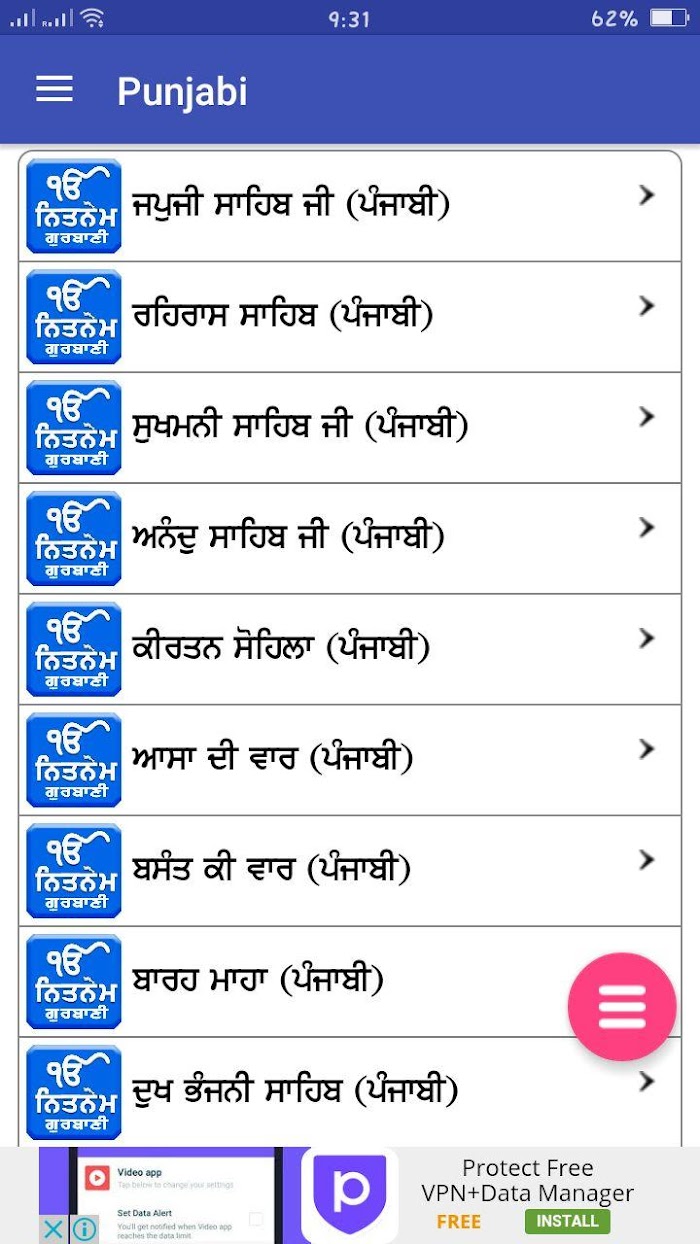Screen dimensions: 700x1244
Task: Open ਦੁਖ ਭੰਜਨੀ ਸਾਹਿਬ (ਪੰਜਾਬੀ)
Action: pyautogui.click(x=350, y=1092)
